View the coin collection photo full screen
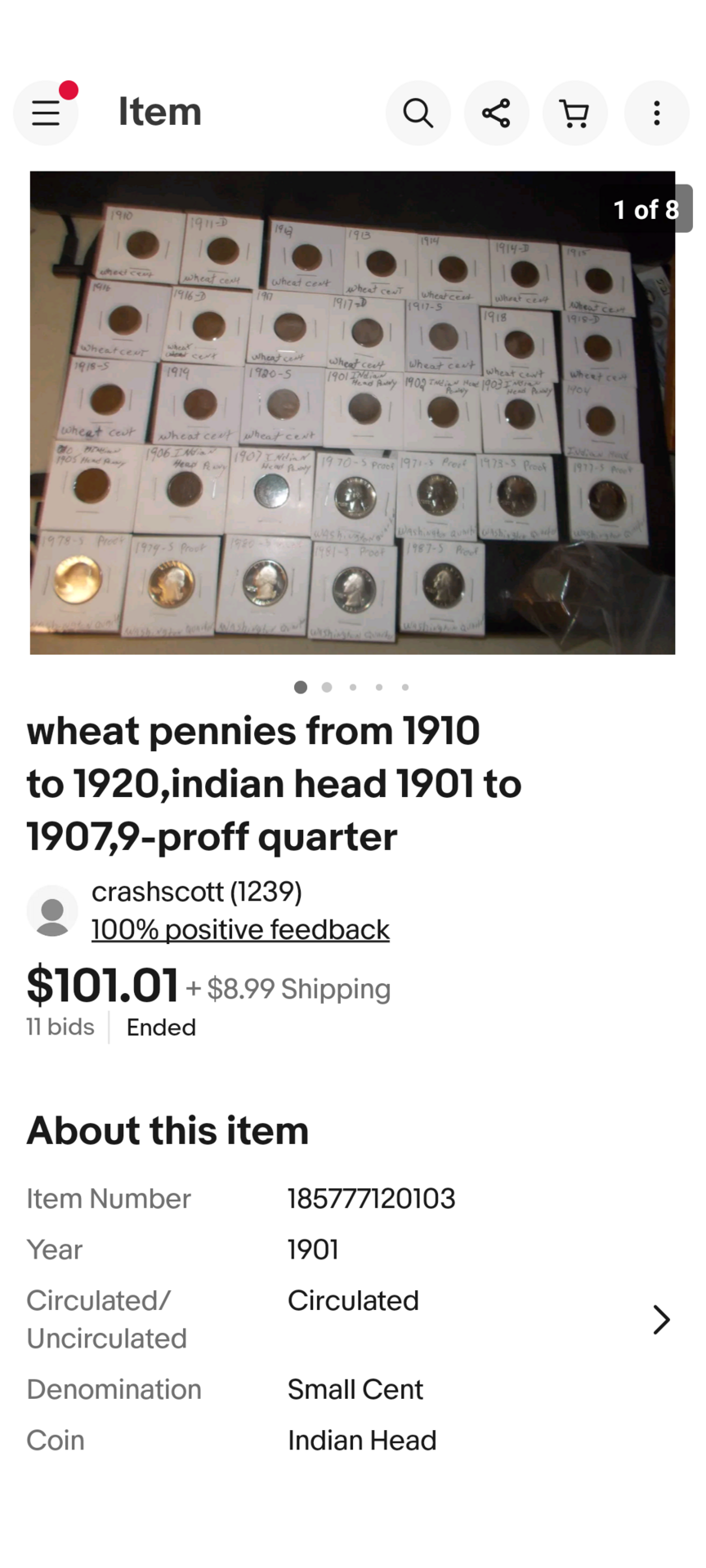This screenshot has width=706, height=1568. [x=352, y=412]
